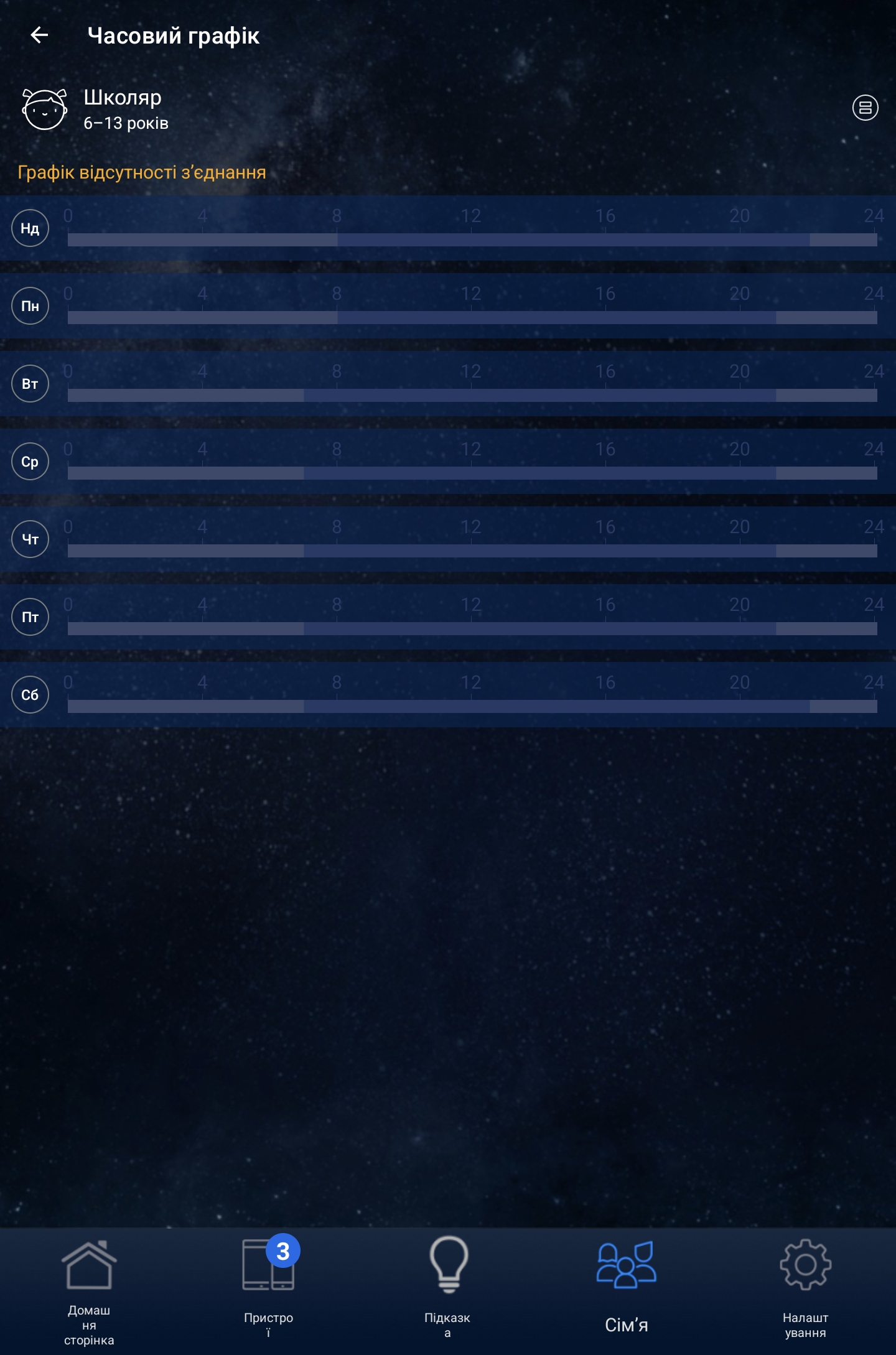
Task: Switch to the Домашня сторінка tab
Action: click(89, 1291)
